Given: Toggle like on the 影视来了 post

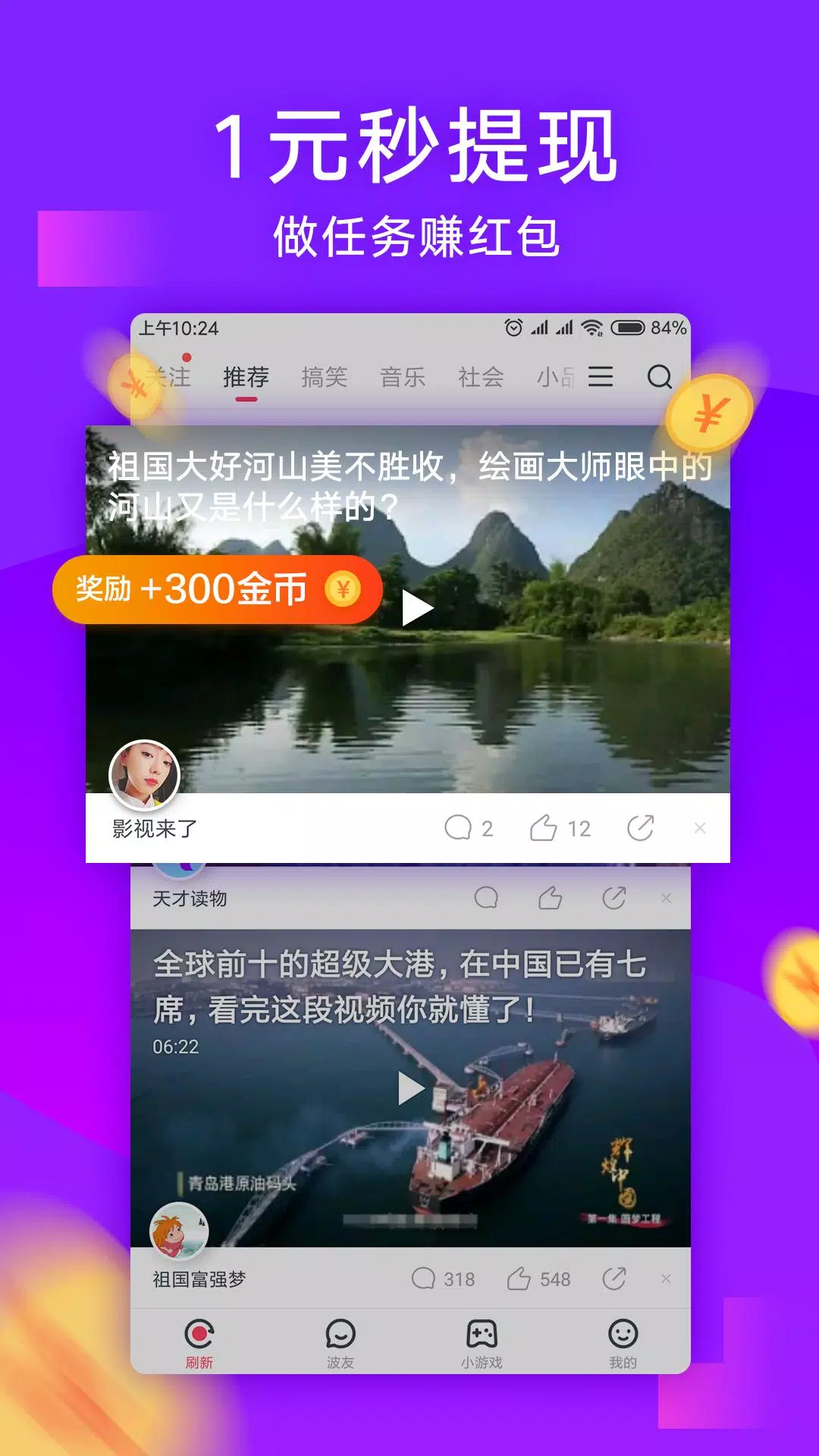Looking at the screenshot, I should click(x=544, y=828).
